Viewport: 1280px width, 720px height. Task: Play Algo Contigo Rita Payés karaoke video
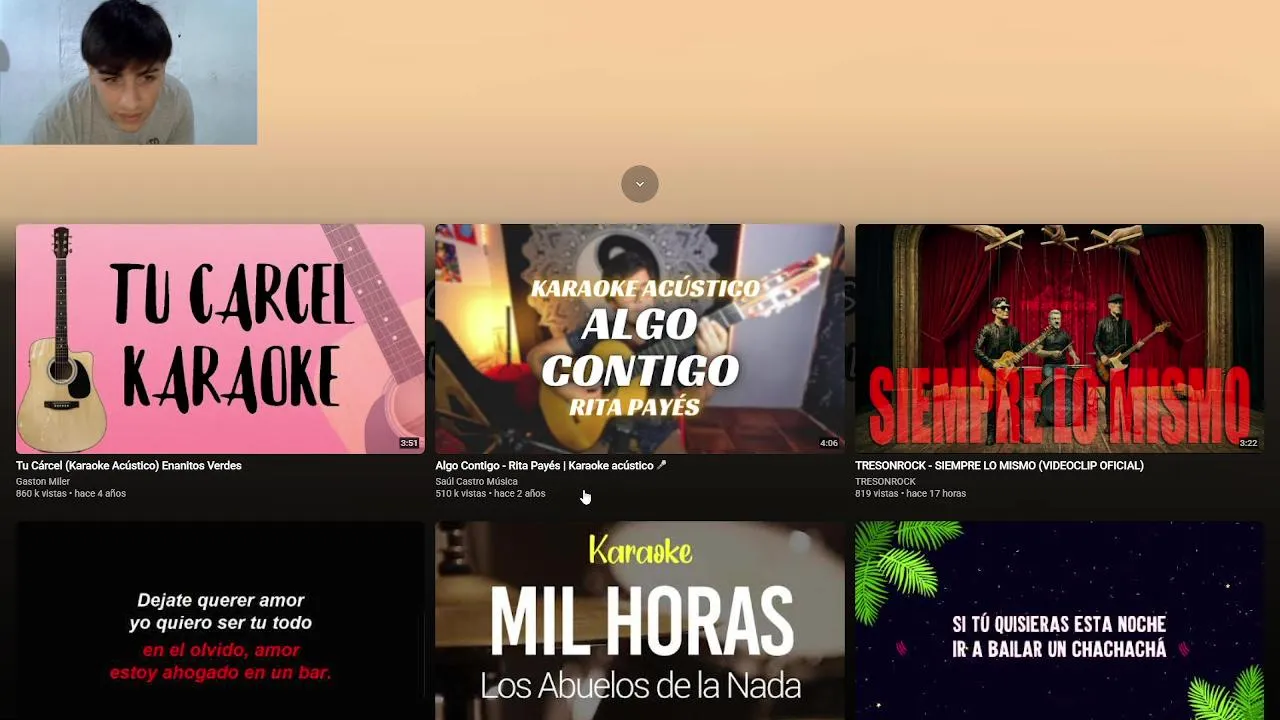pyautogui.click(x=640, y=339)
